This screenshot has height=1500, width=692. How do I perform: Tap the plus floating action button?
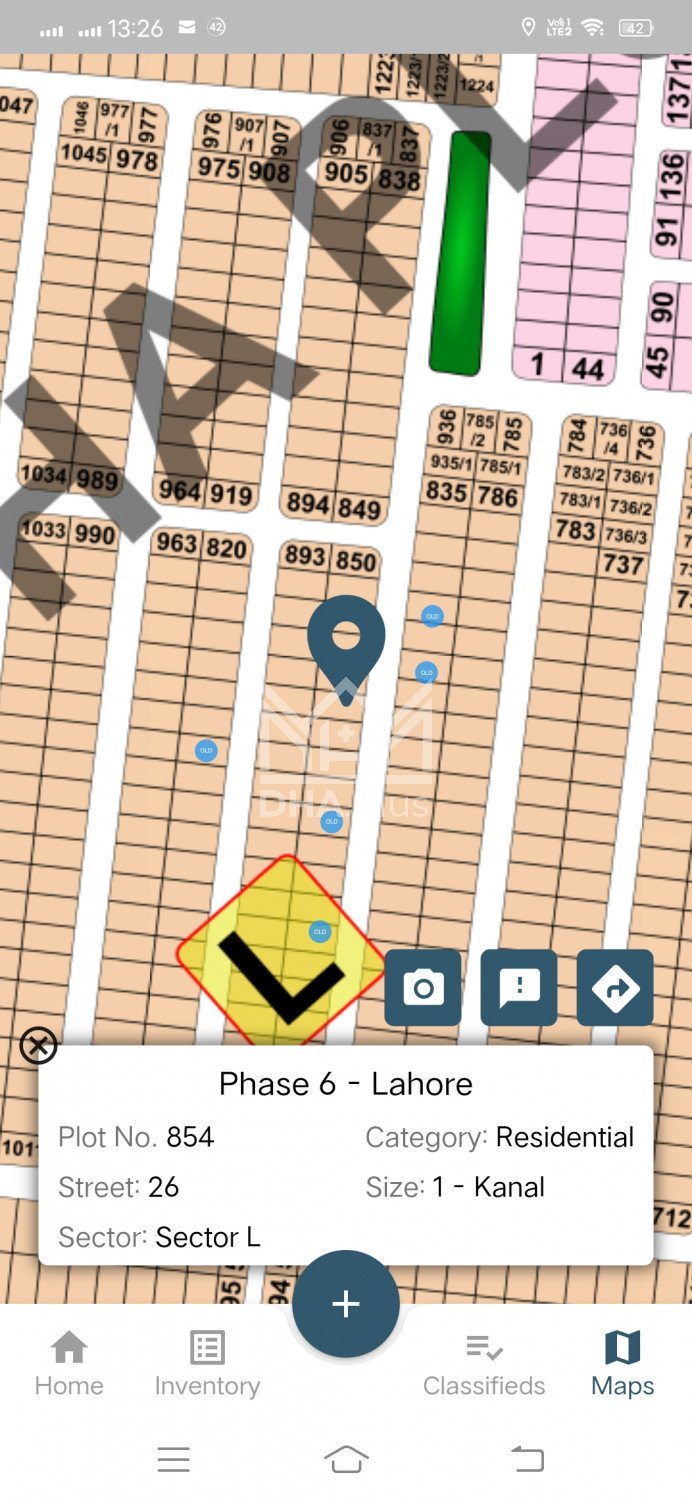(x=346, y=1303)
